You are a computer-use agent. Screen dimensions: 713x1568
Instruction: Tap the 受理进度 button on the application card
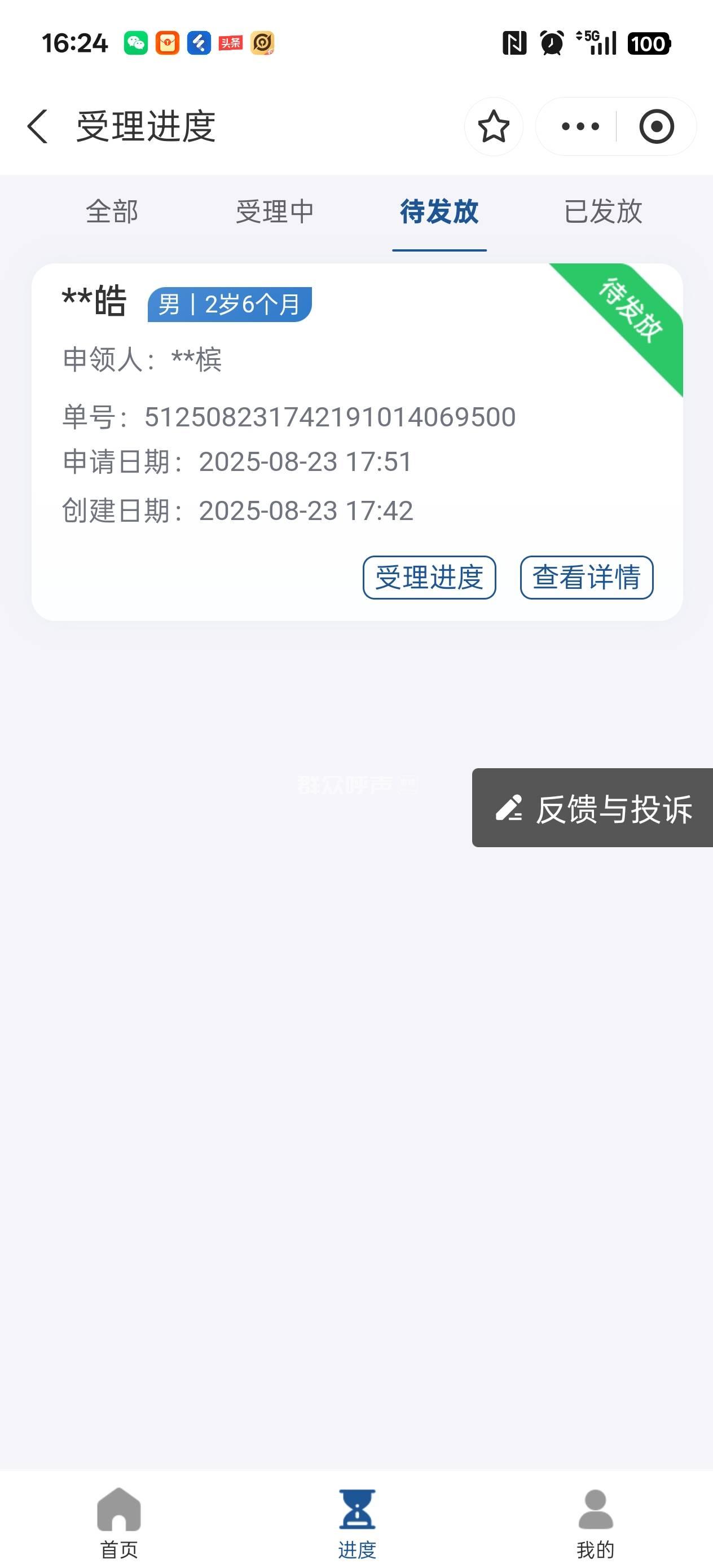click(x=429, y=577)
